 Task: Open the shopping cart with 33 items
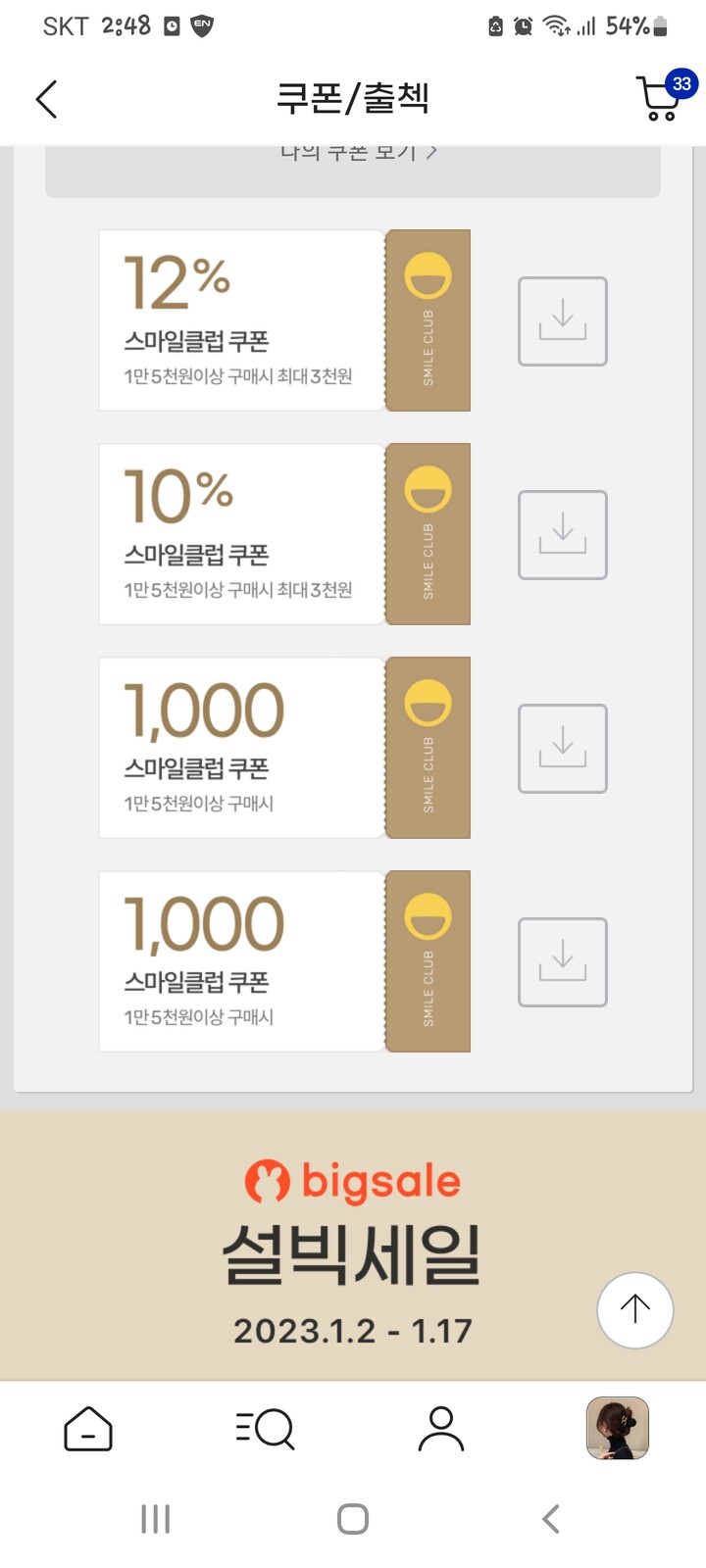[x=664, y=96]
